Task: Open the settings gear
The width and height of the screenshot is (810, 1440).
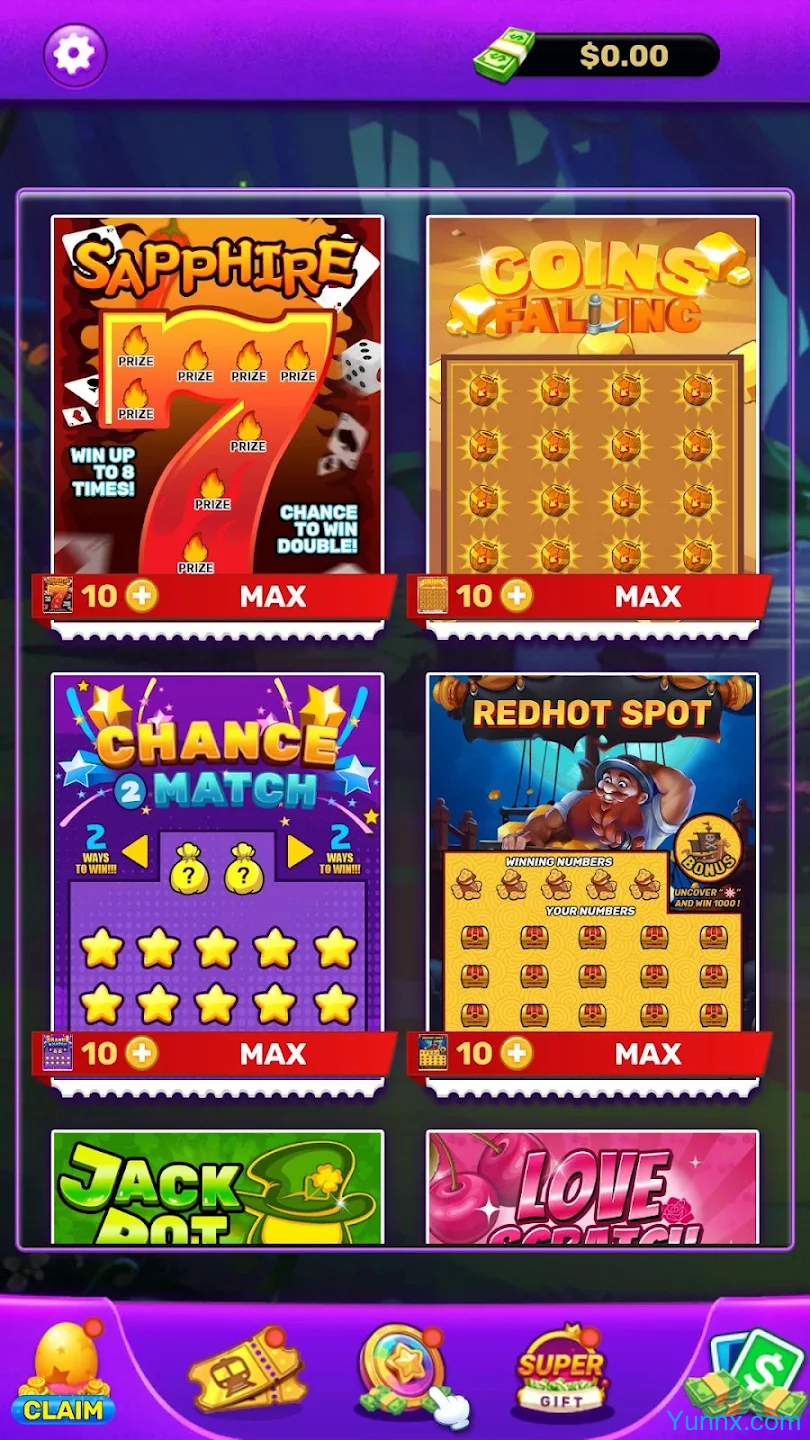Action: pyautogui.click(x=74, y=54)
